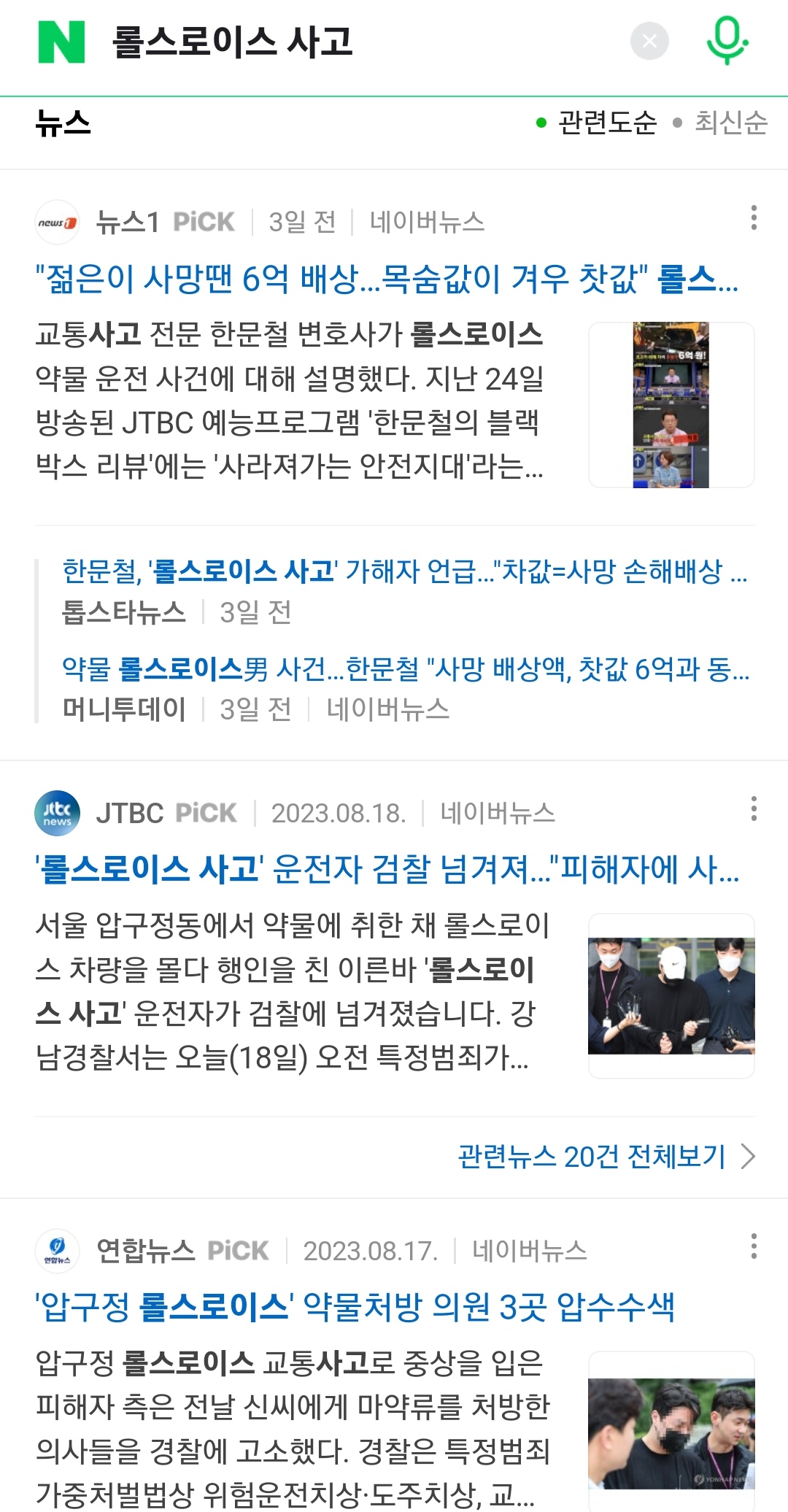Open the JTBC article photo thumbnail
Viewport: 788px width, 1512px height.
pyautogui.click(x=671, y=996)
